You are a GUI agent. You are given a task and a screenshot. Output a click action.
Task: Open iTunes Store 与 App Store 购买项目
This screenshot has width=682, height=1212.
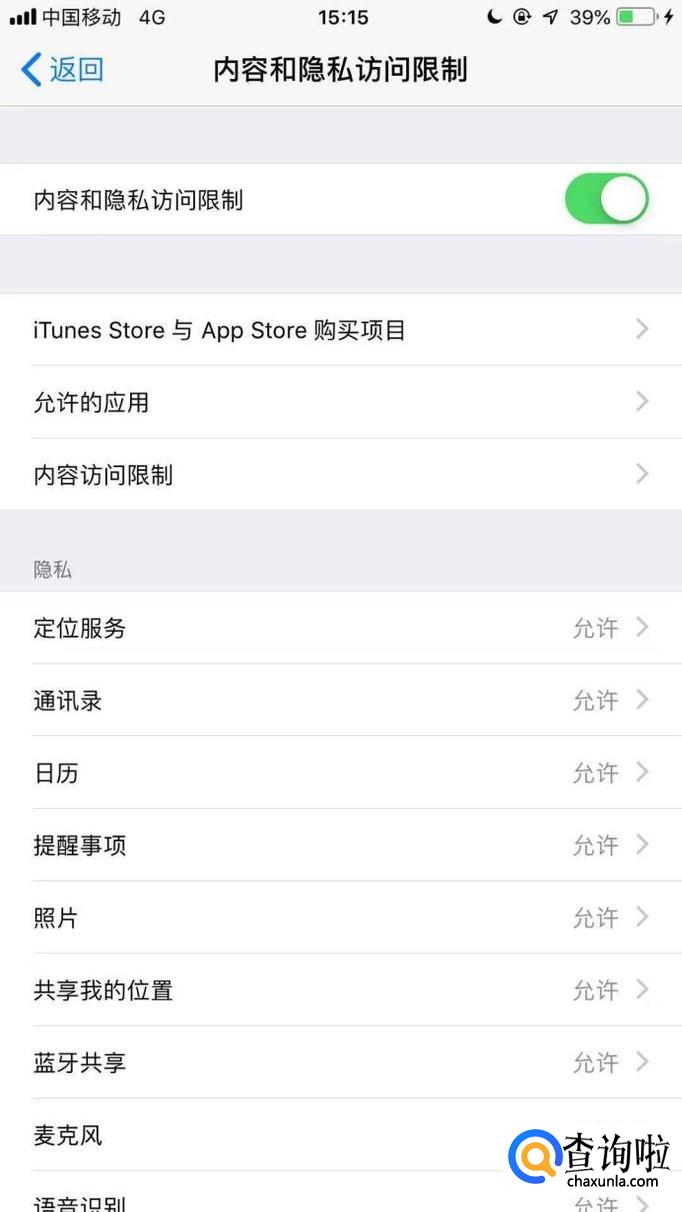pos(341,329)
